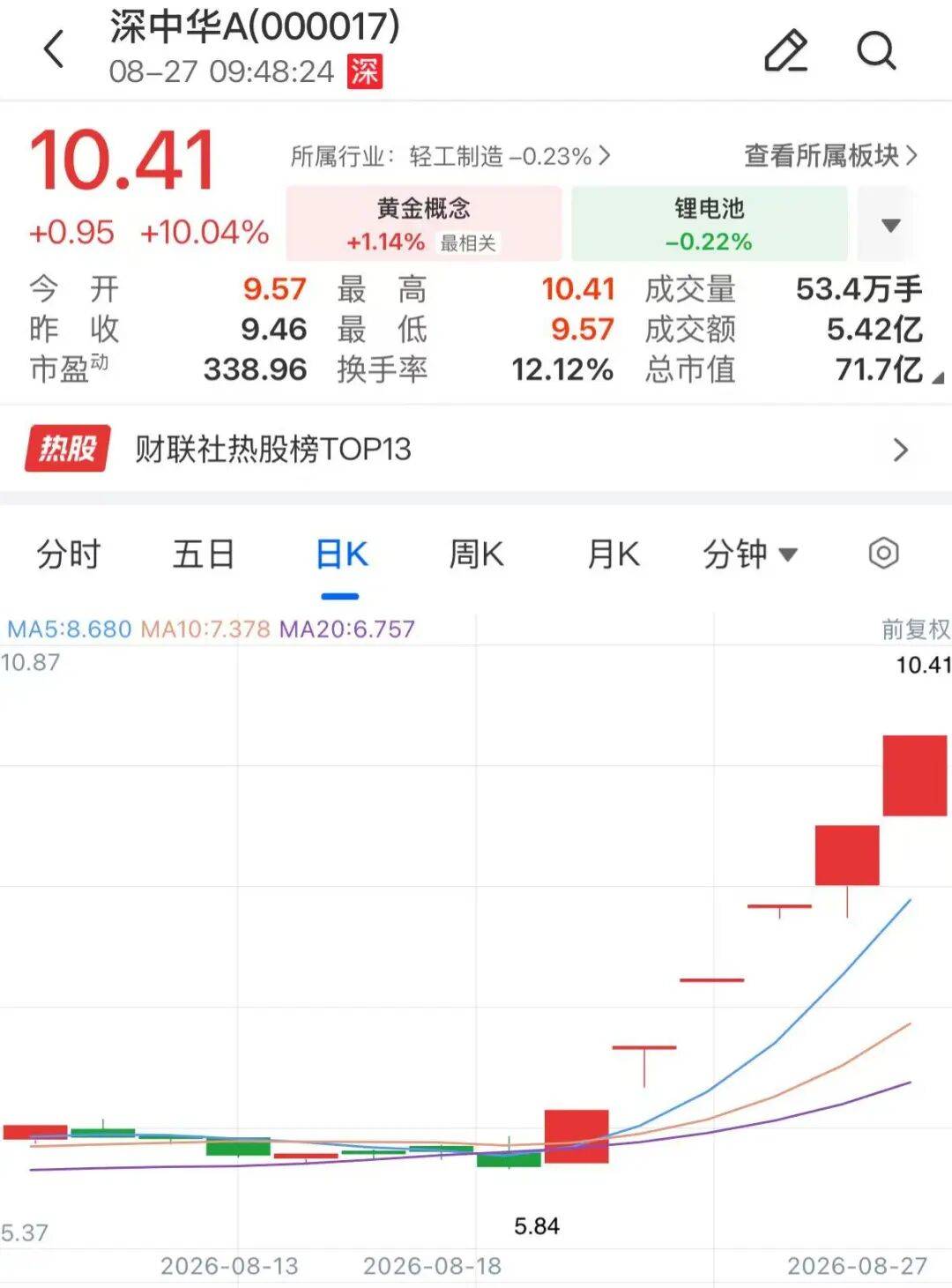952x1288 pixels.
Task: Expand more quote details beside 总市值
Action: point(937,378)
